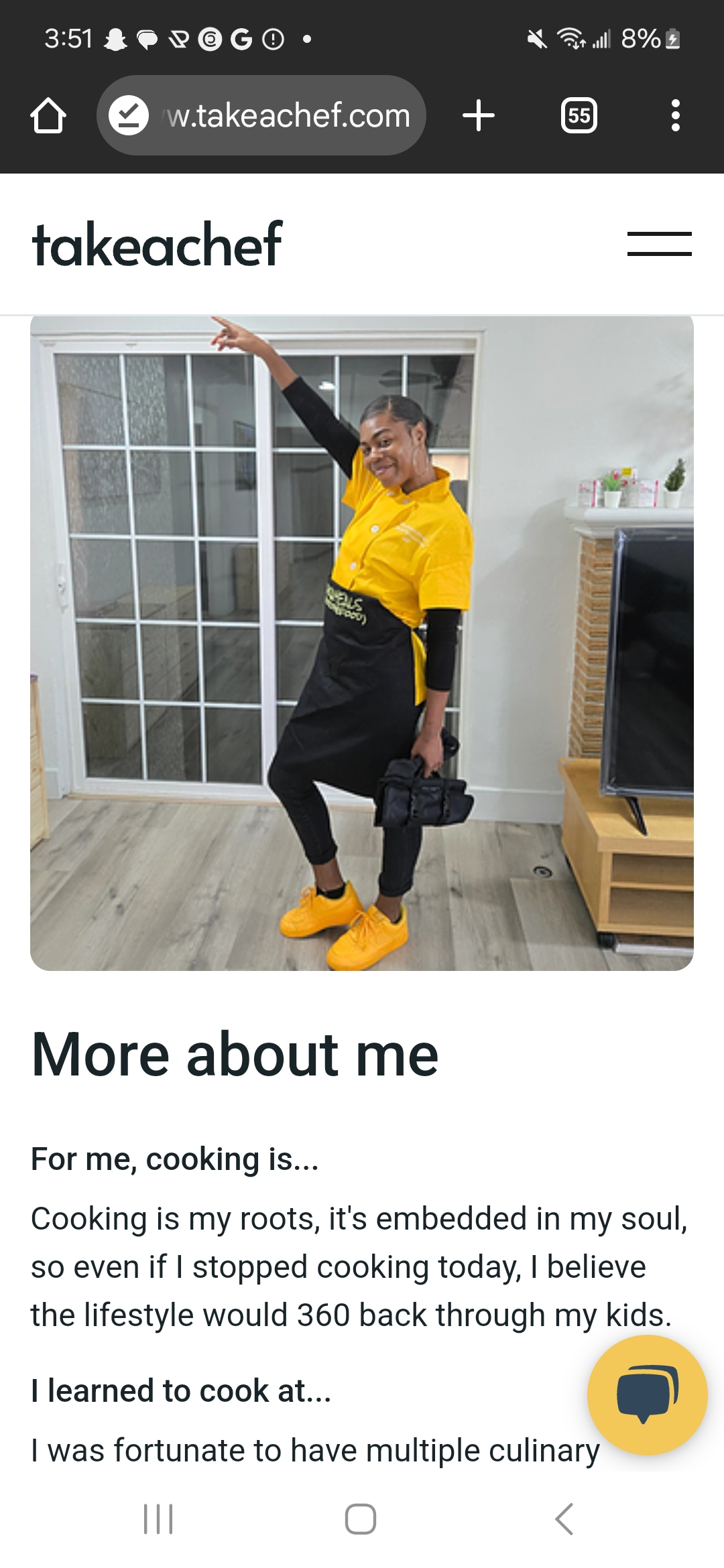
Task: Tap the takeachef.com address bar
Action: [x=288, y=116]
